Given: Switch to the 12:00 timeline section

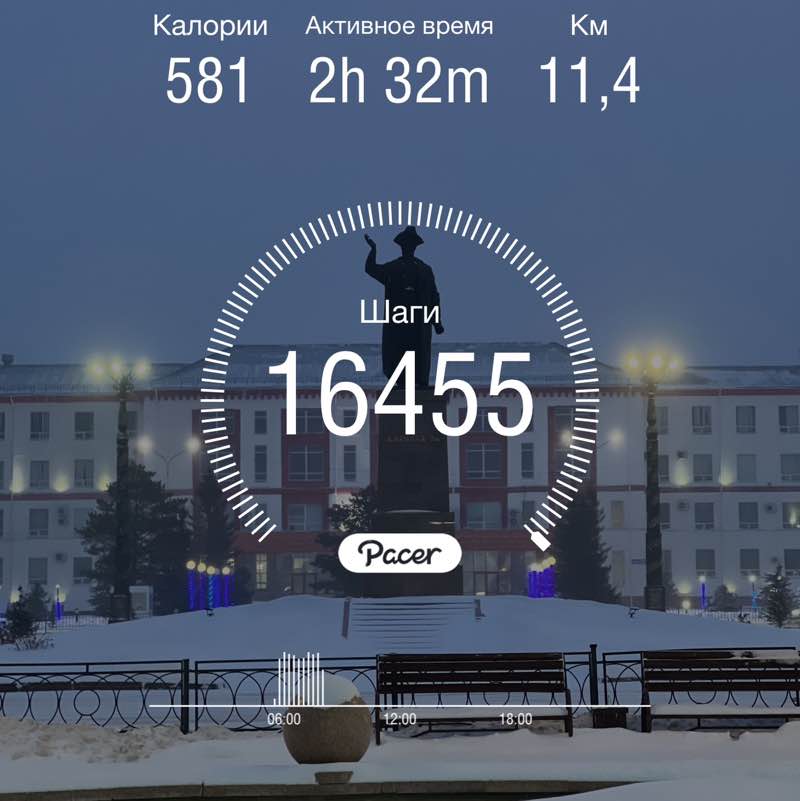Looking at the screenshot, I should pos(398,716).
